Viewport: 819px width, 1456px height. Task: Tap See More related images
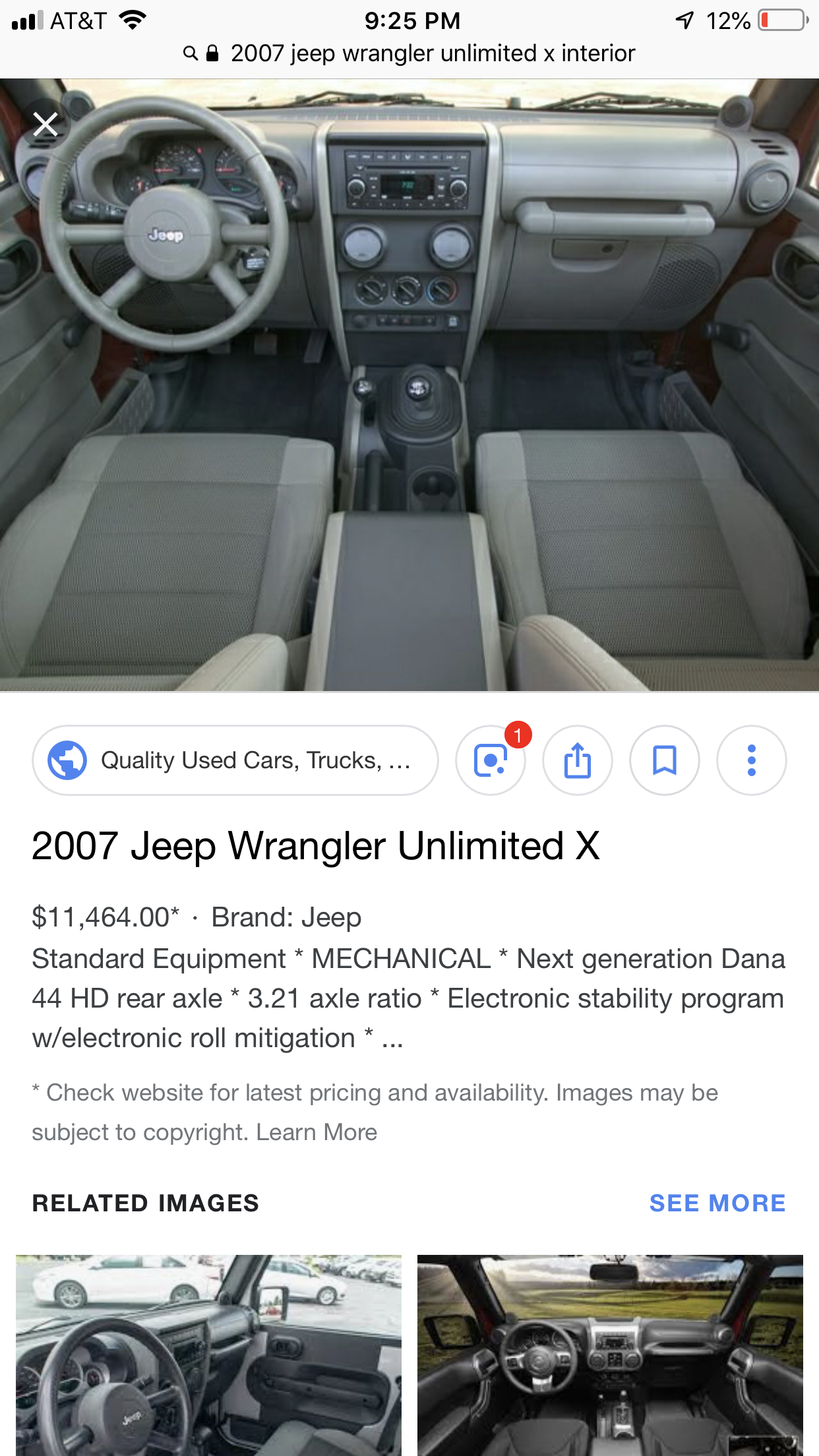(717, 1203)
